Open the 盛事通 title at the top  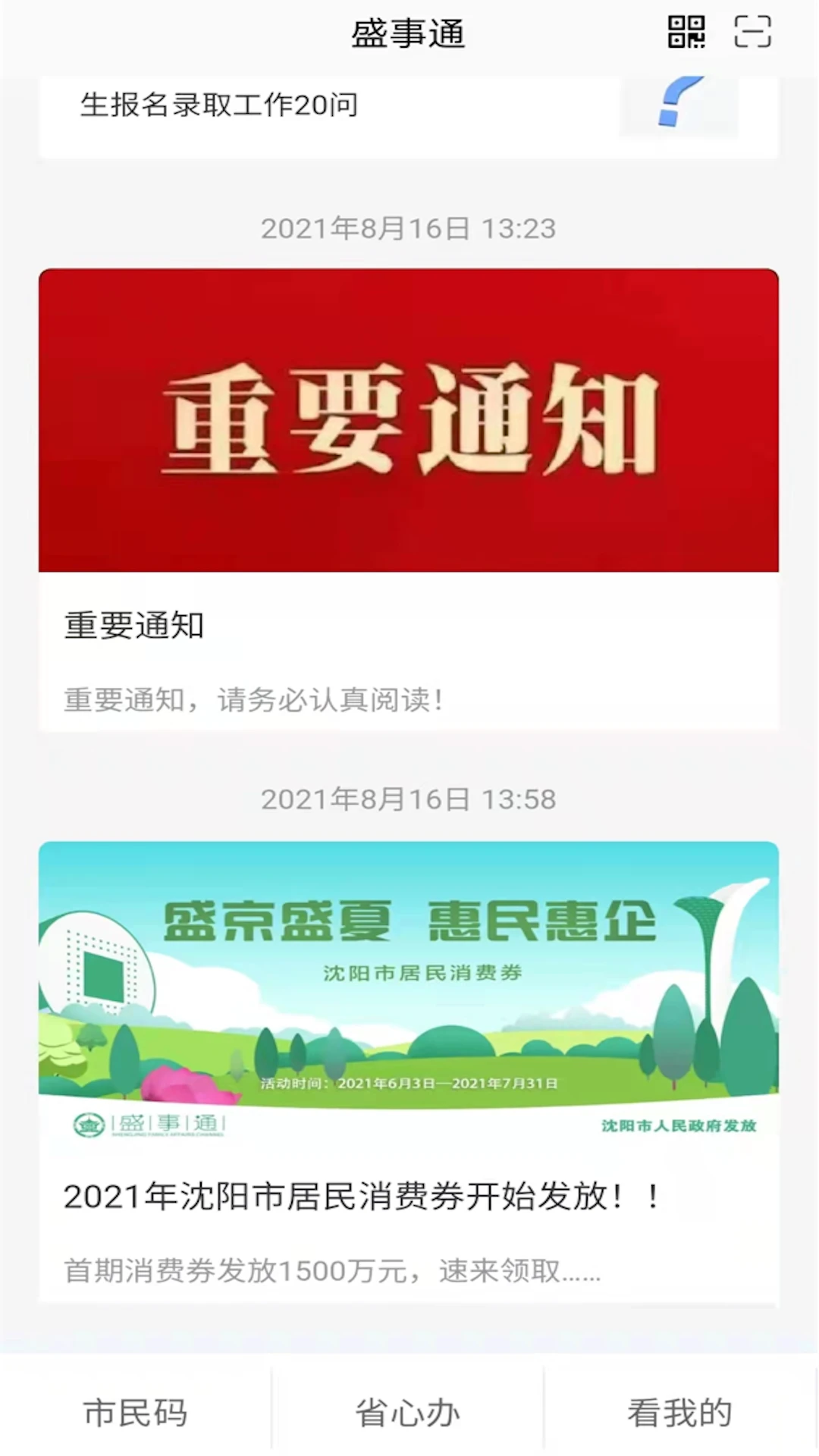click(409, 32)
